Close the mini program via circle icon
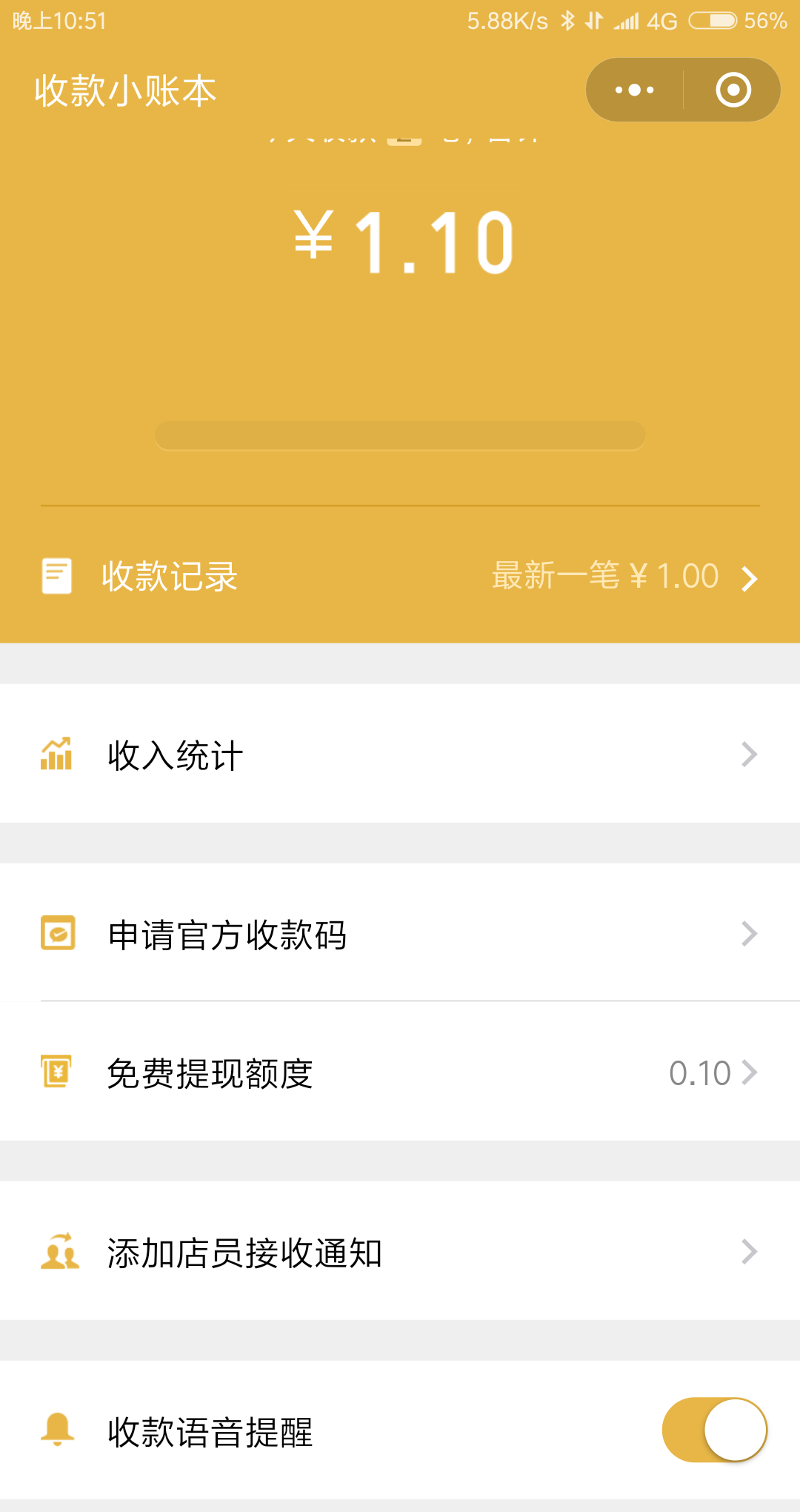 pos(733,90)
